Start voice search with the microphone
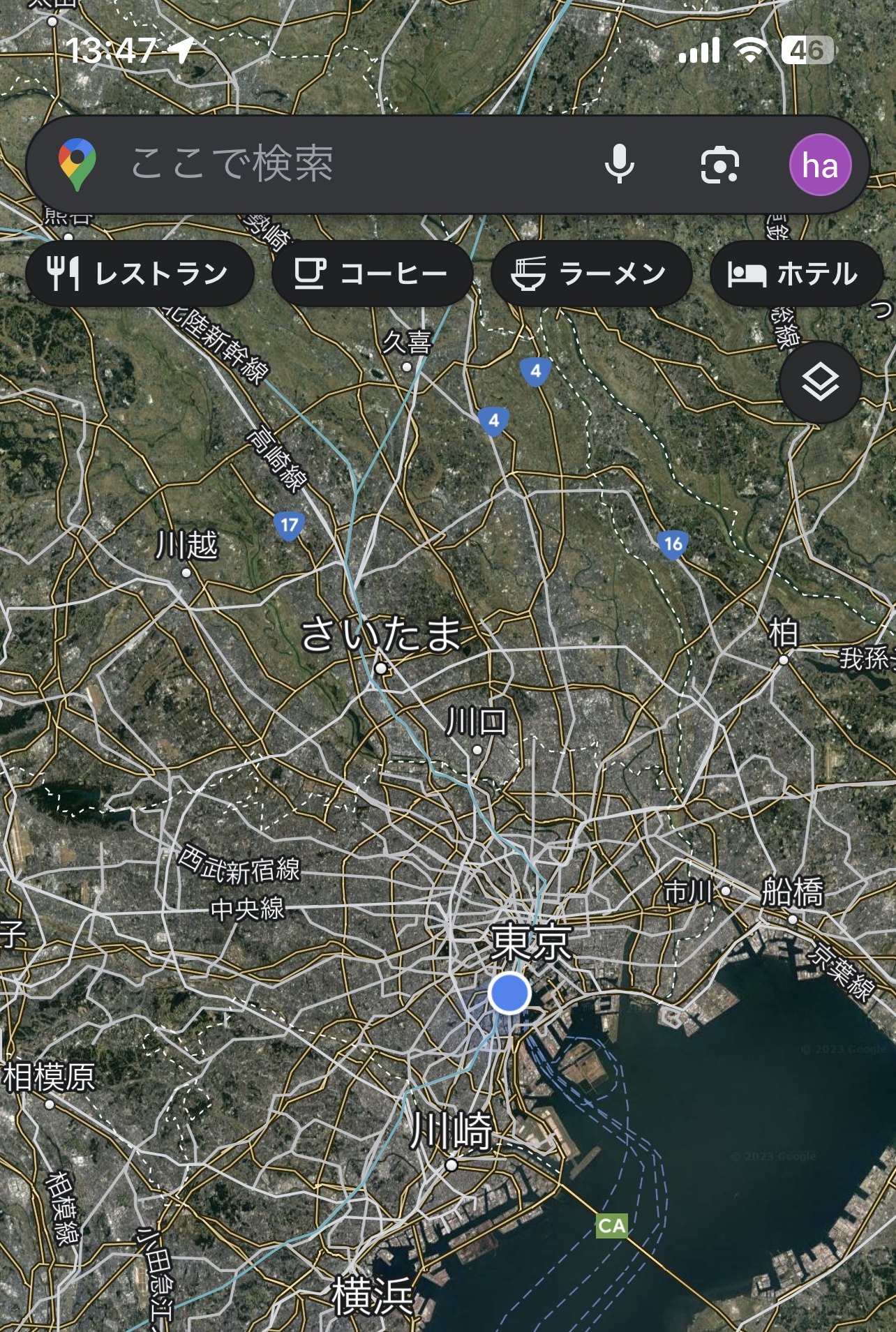The width and height of the screenshot is (896, 1332). [x=619, y=165]
